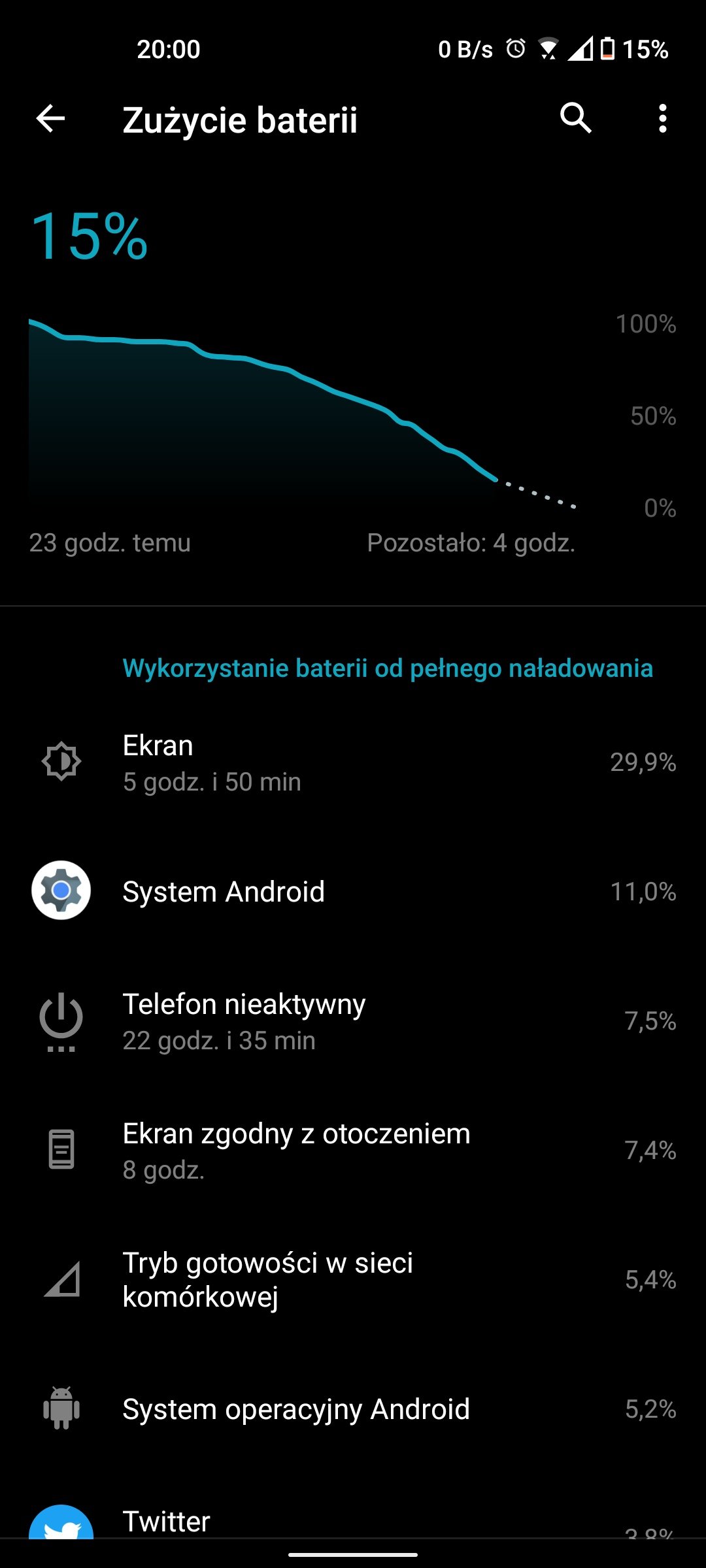Open Ekran battery usage details
The image size is (706, 1568).
(353, 762)
